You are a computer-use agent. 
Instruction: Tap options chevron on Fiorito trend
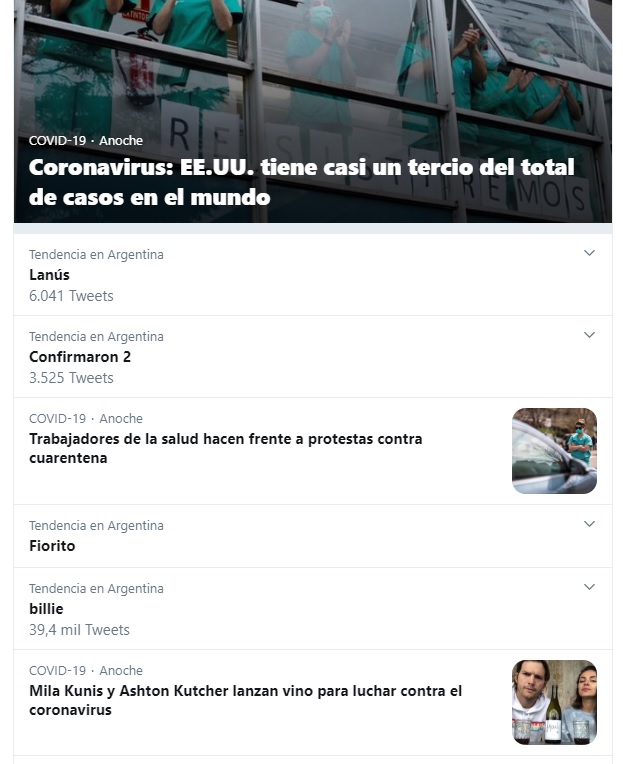pyautogui.click(x=589, y=525)
